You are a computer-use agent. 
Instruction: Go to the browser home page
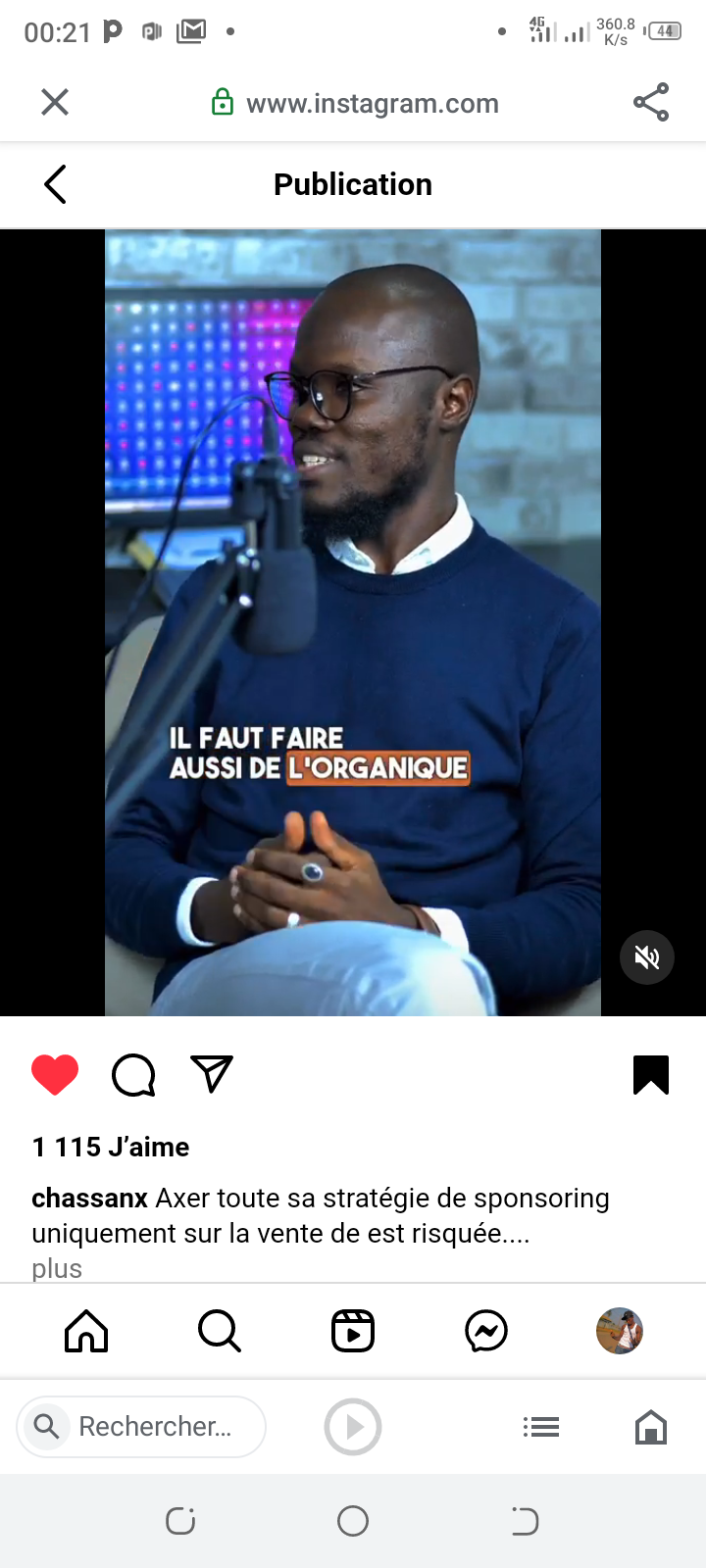651,1427
